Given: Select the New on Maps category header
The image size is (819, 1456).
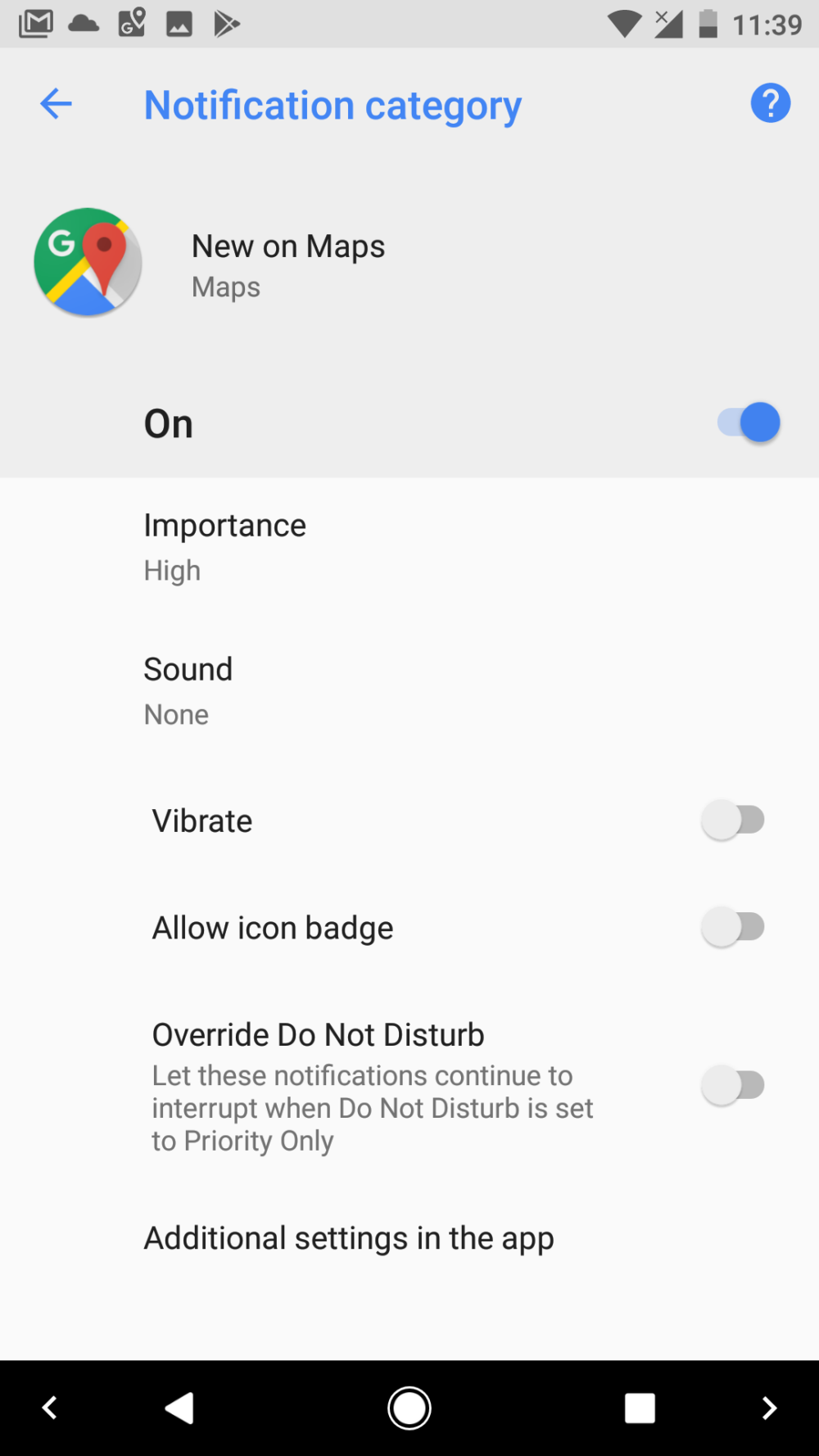Looking at the screenshot, I should (288, 262).
